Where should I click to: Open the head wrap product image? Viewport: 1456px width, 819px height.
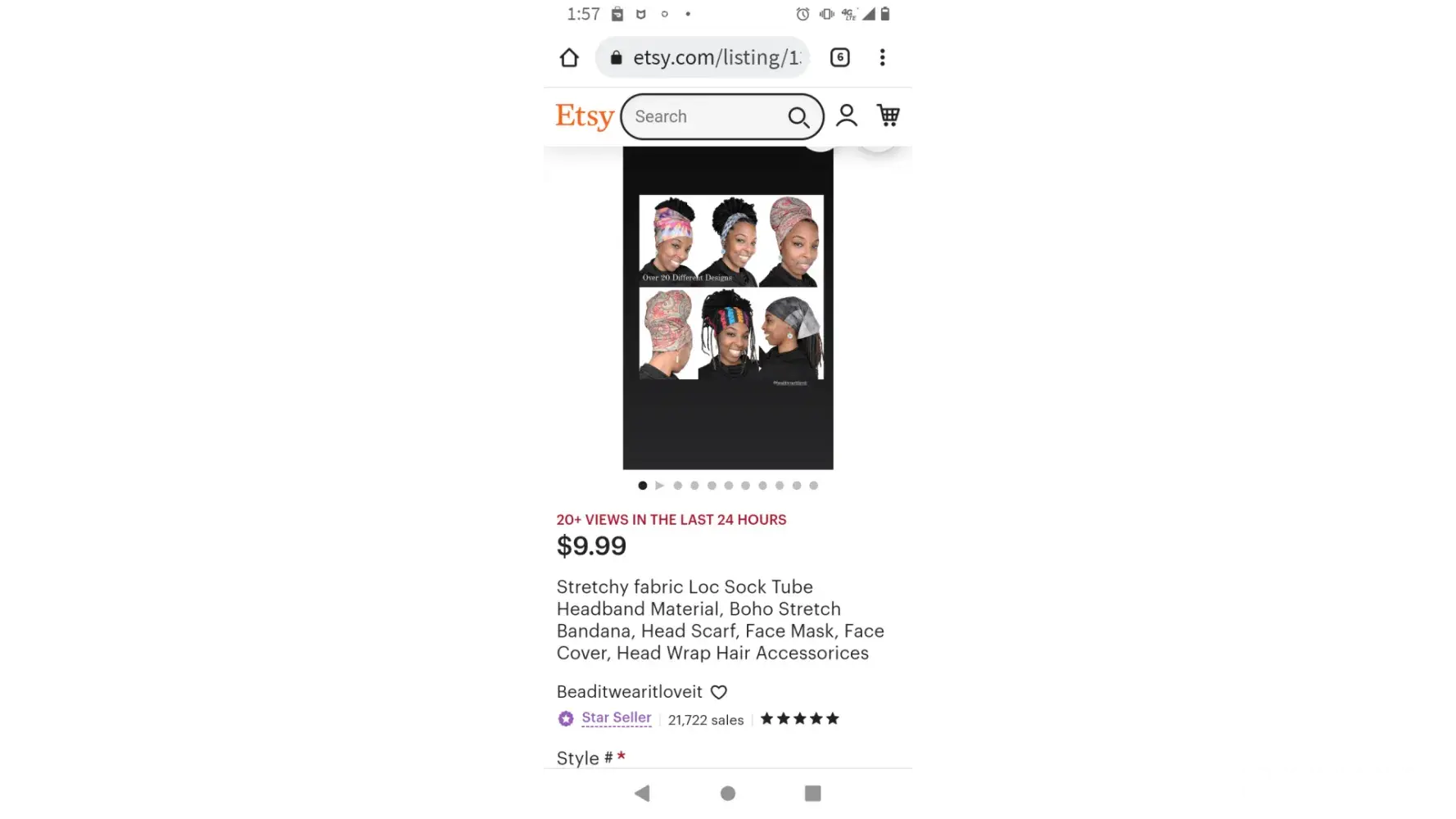[x=727, y=307]
